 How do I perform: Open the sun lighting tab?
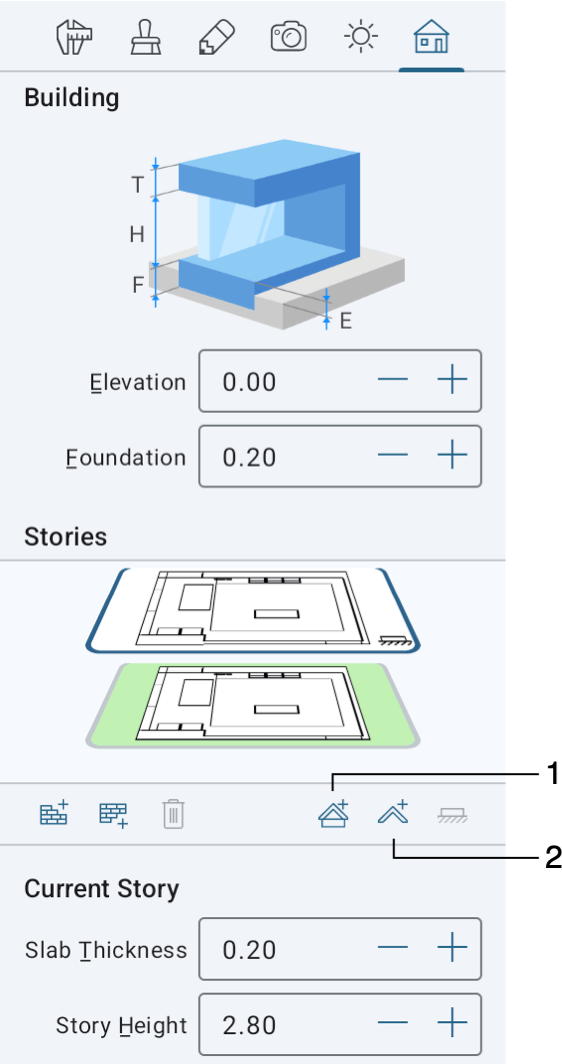360,37
